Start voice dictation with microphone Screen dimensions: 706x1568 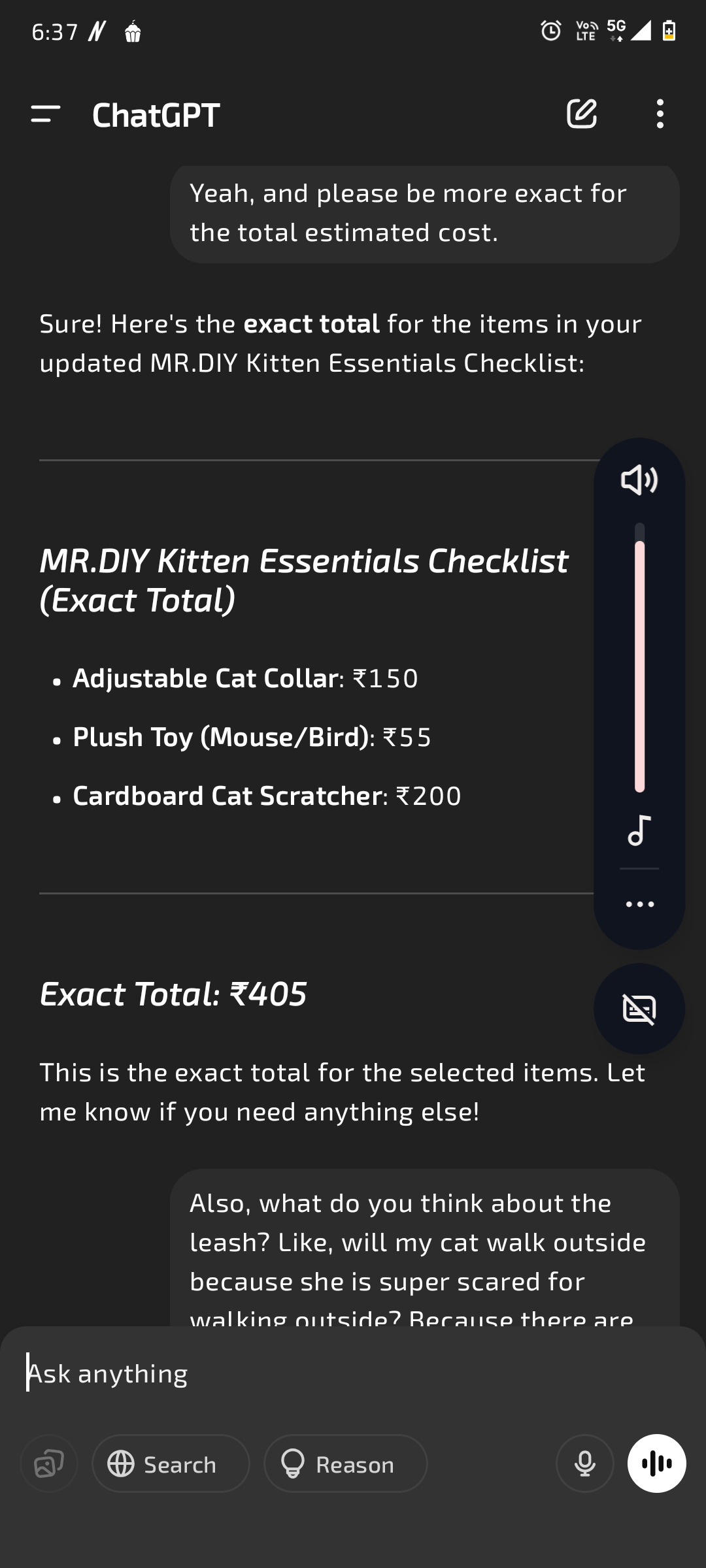tap(584, 1464)
